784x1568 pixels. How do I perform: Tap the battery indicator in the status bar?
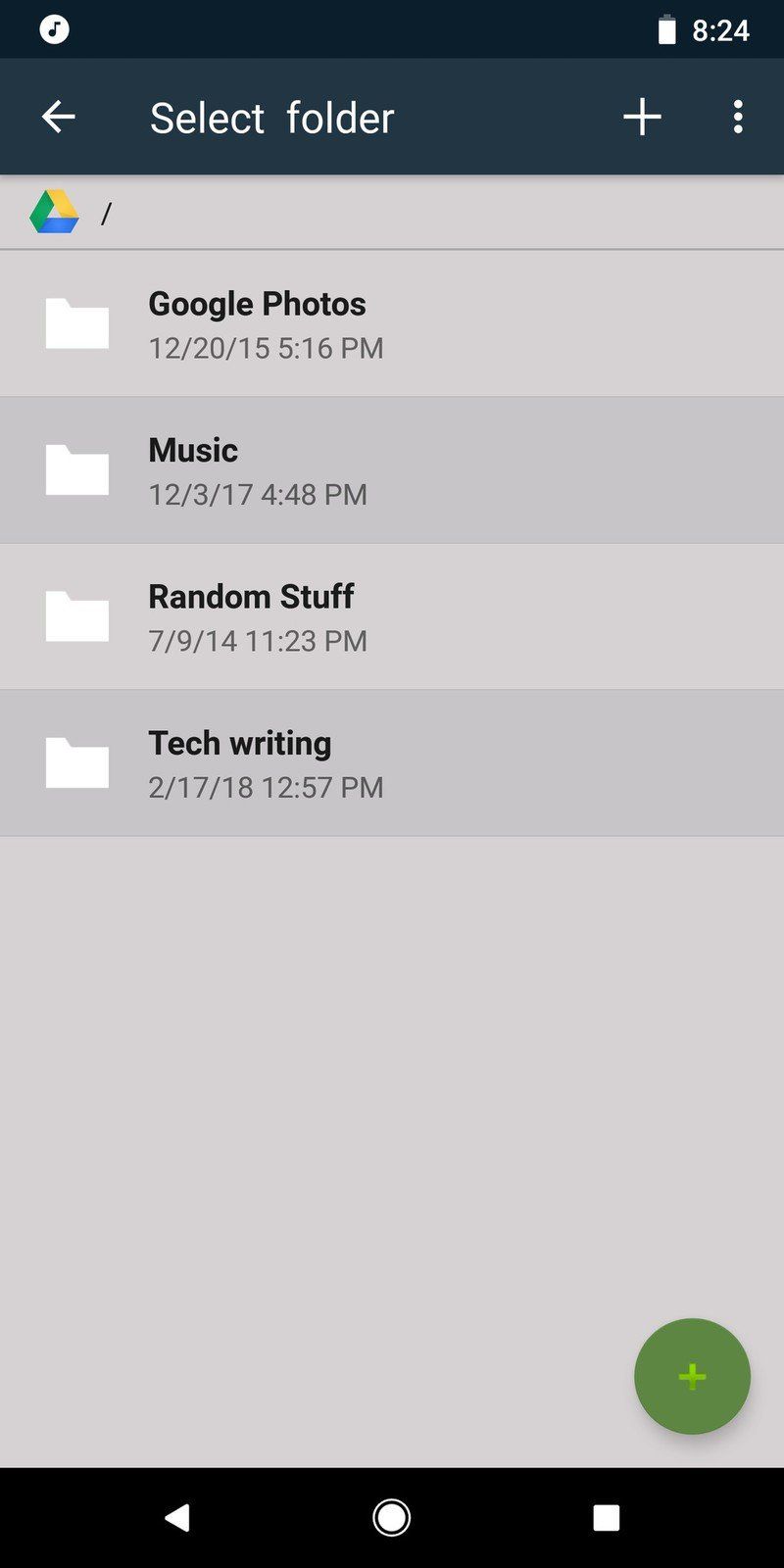[668, 29]
